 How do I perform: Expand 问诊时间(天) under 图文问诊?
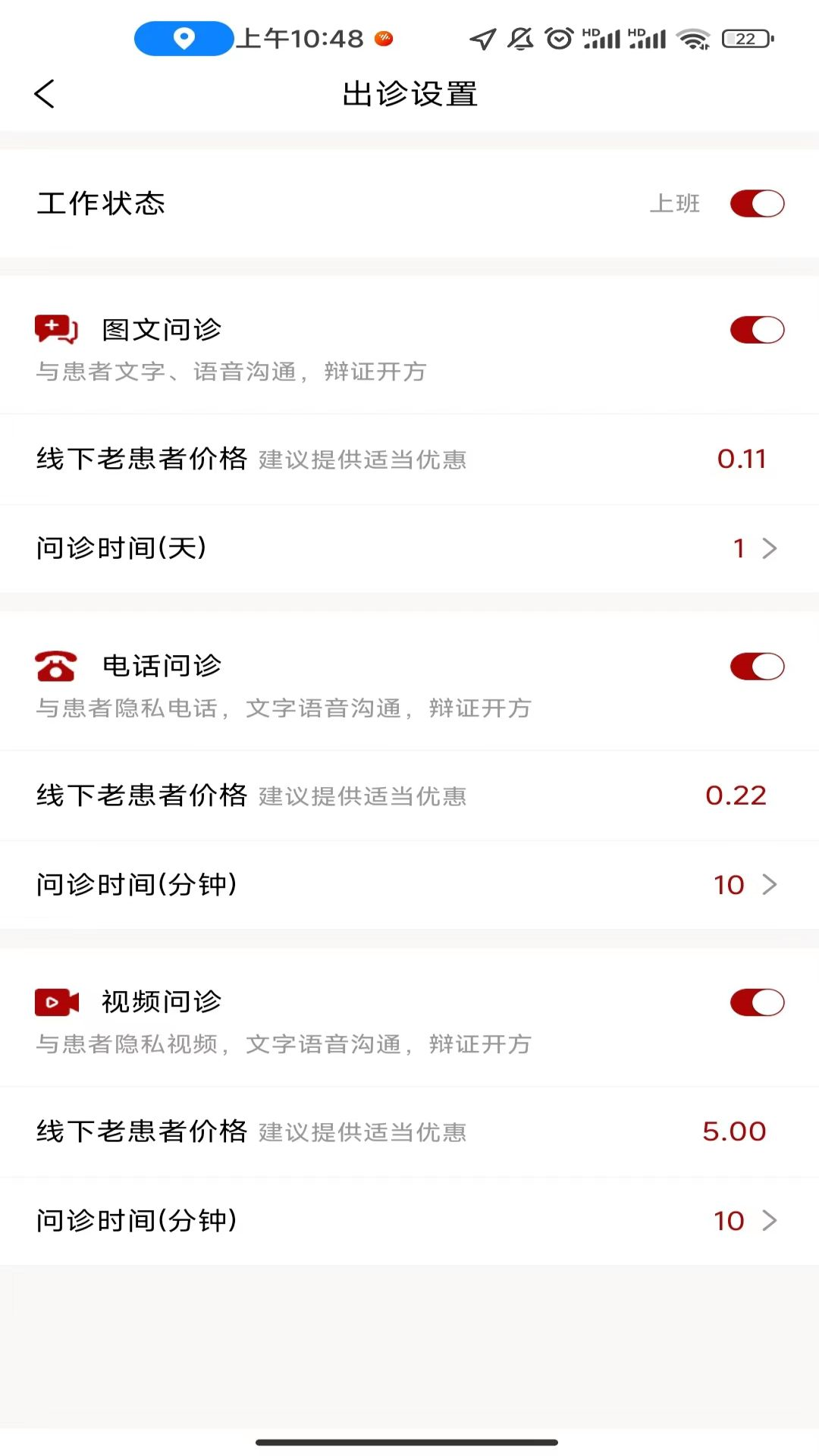(409, 548)
